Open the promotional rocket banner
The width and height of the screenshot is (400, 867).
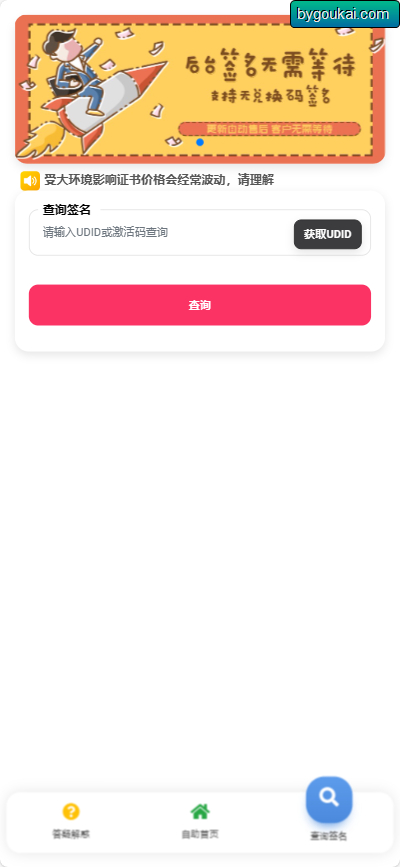pyautogui.click(x=200, y=89)
